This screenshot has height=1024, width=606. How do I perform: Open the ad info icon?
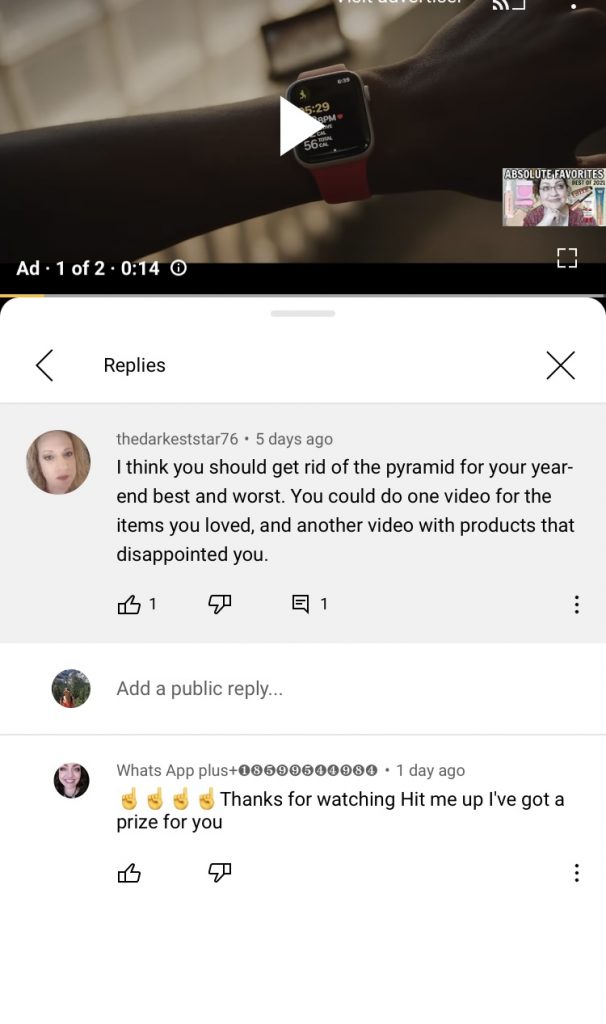[178, 268]
